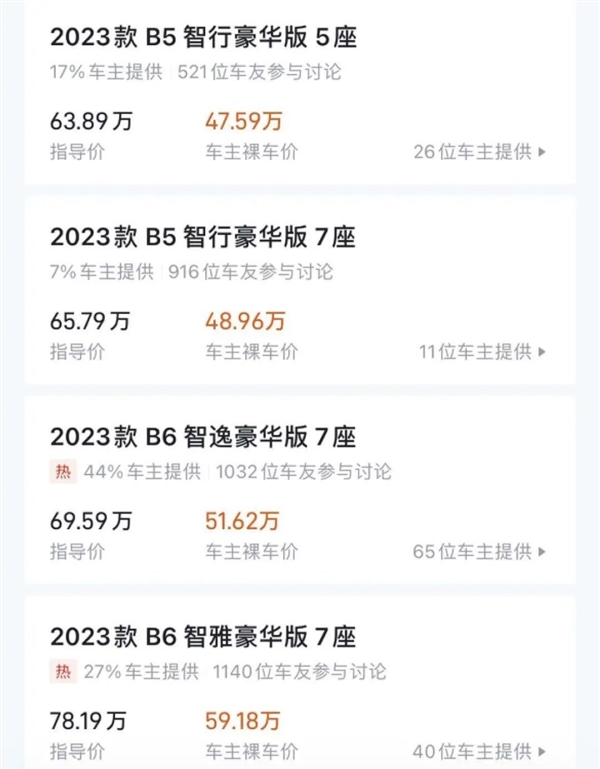View the 40位车主提供 owner prices

point(479,751)
